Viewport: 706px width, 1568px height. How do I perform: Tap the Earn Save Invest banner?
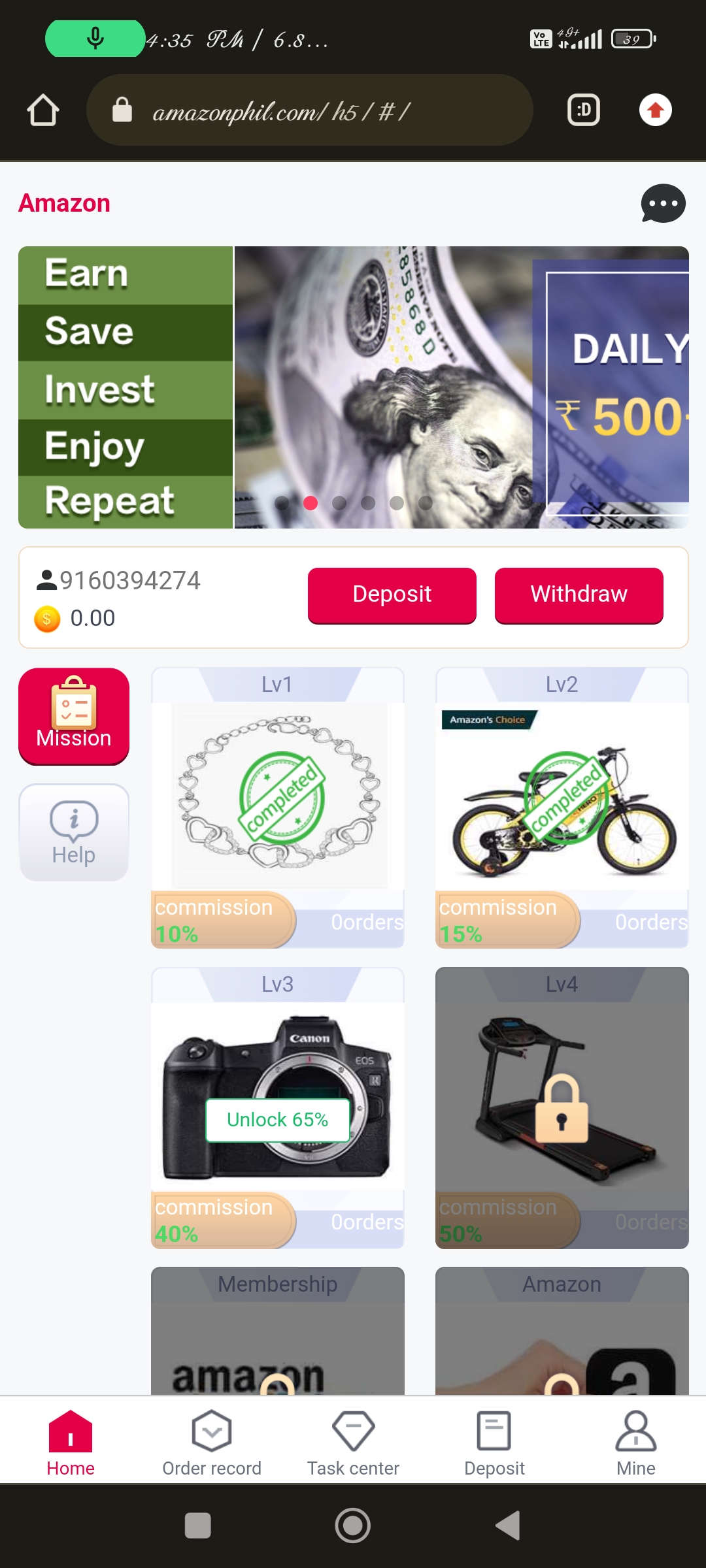tap(354, 387)
